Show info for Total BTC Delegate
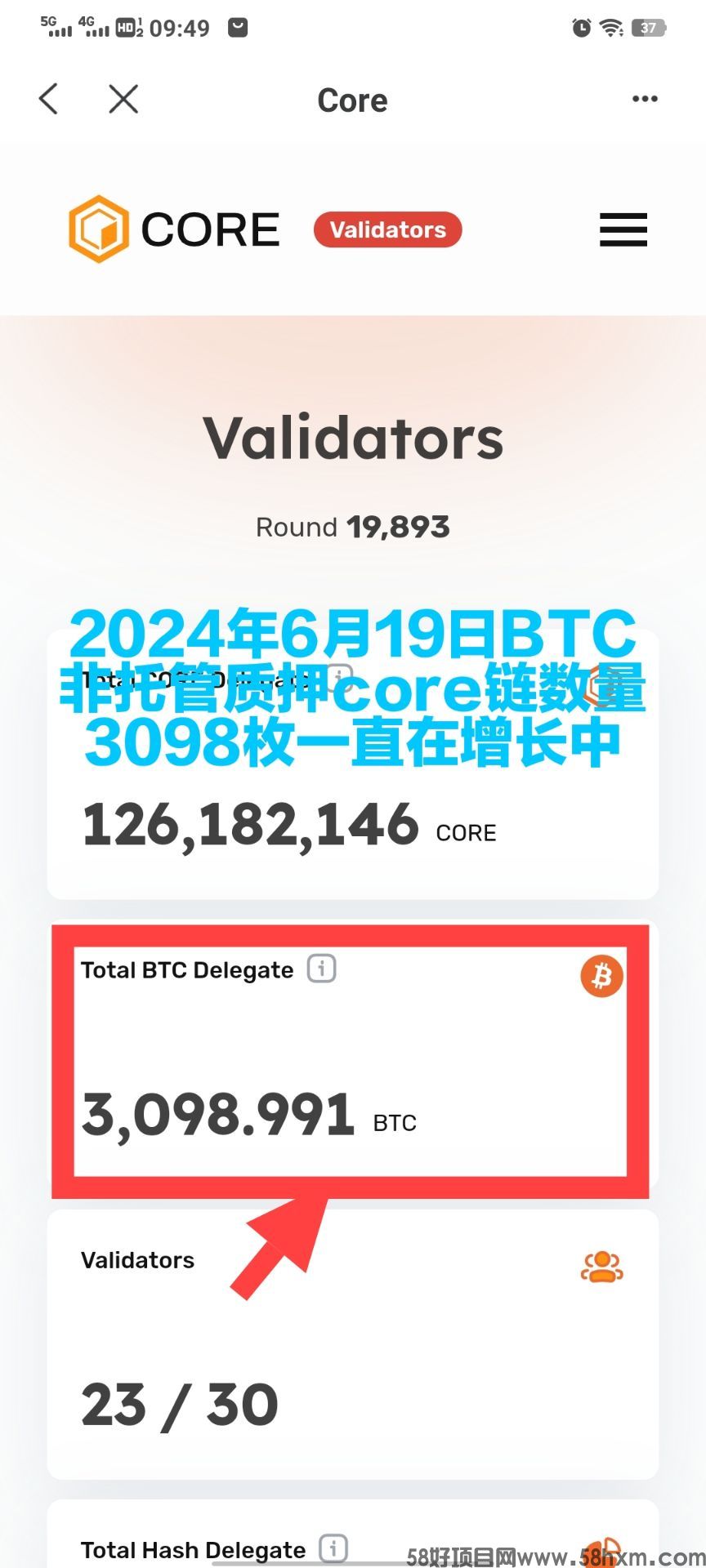Image resolution: width=706 pixels, height=1568 pixels. (x=322, y=969)
